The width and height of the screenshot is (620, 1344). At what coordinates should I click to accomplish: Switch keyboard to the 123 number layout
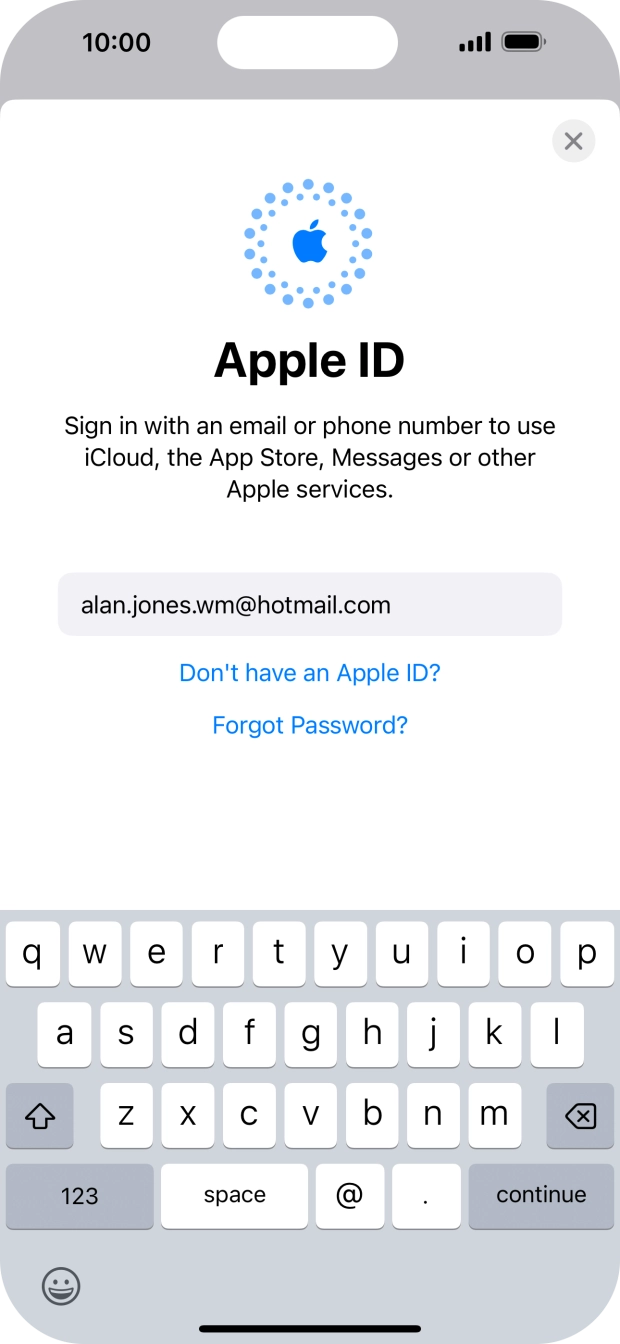80,1196
